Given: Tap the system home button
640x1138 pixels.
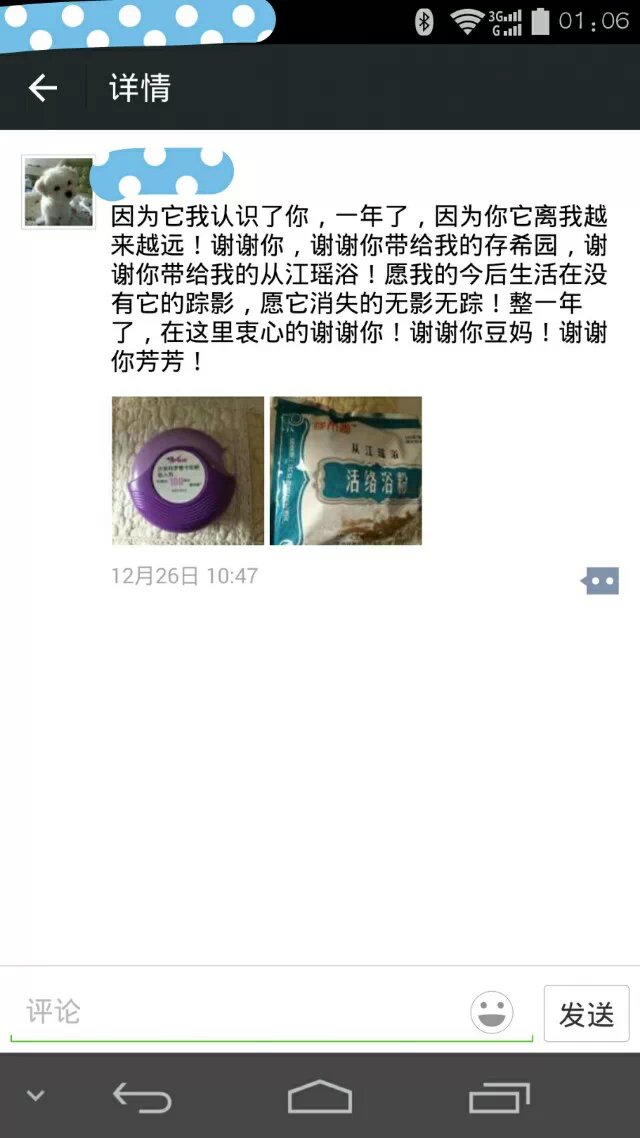Looking at the screenshot, I should click(320, 1097).
